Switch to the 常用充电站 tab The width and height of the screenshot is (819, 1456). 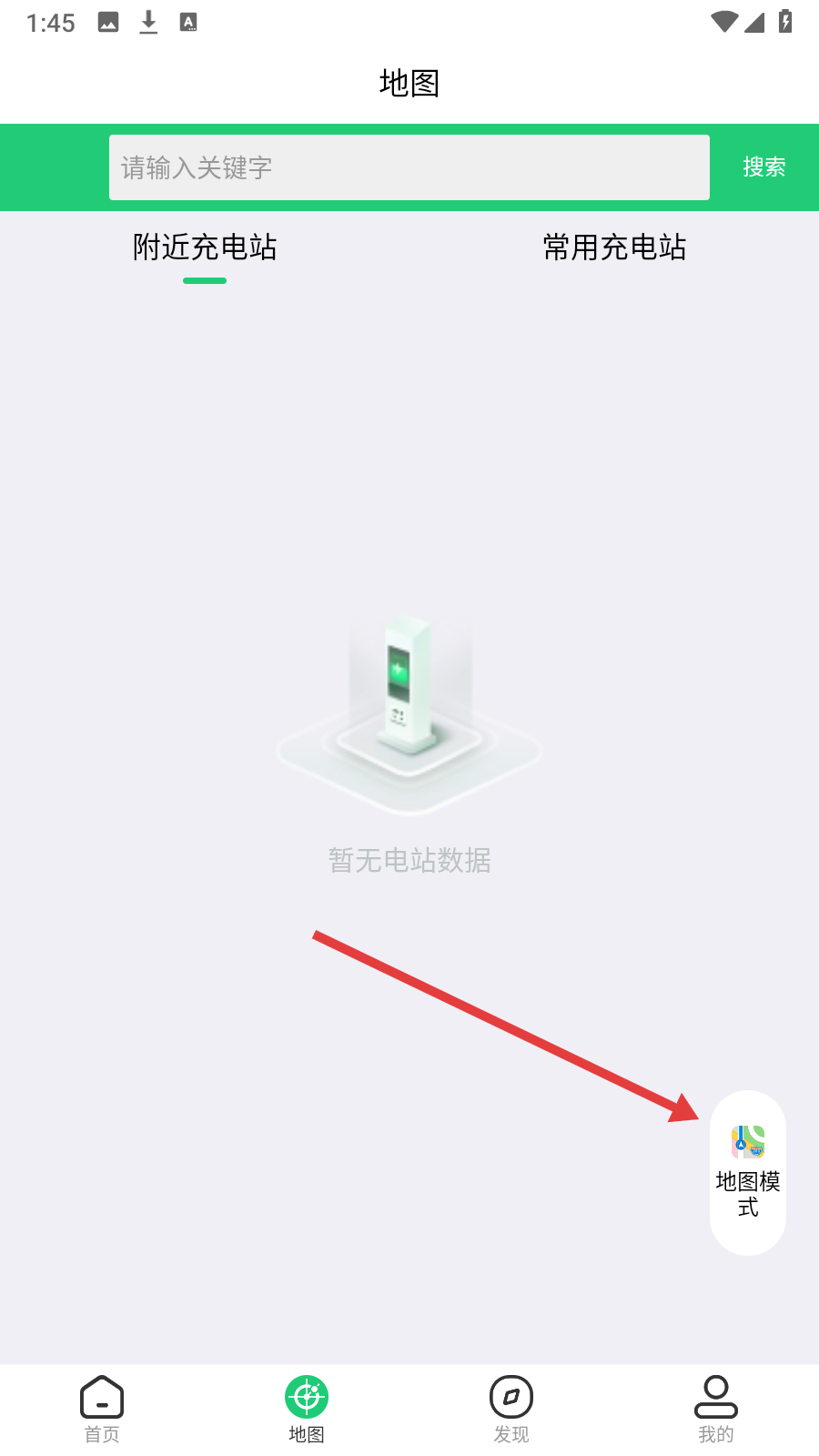tap(614, 248)
